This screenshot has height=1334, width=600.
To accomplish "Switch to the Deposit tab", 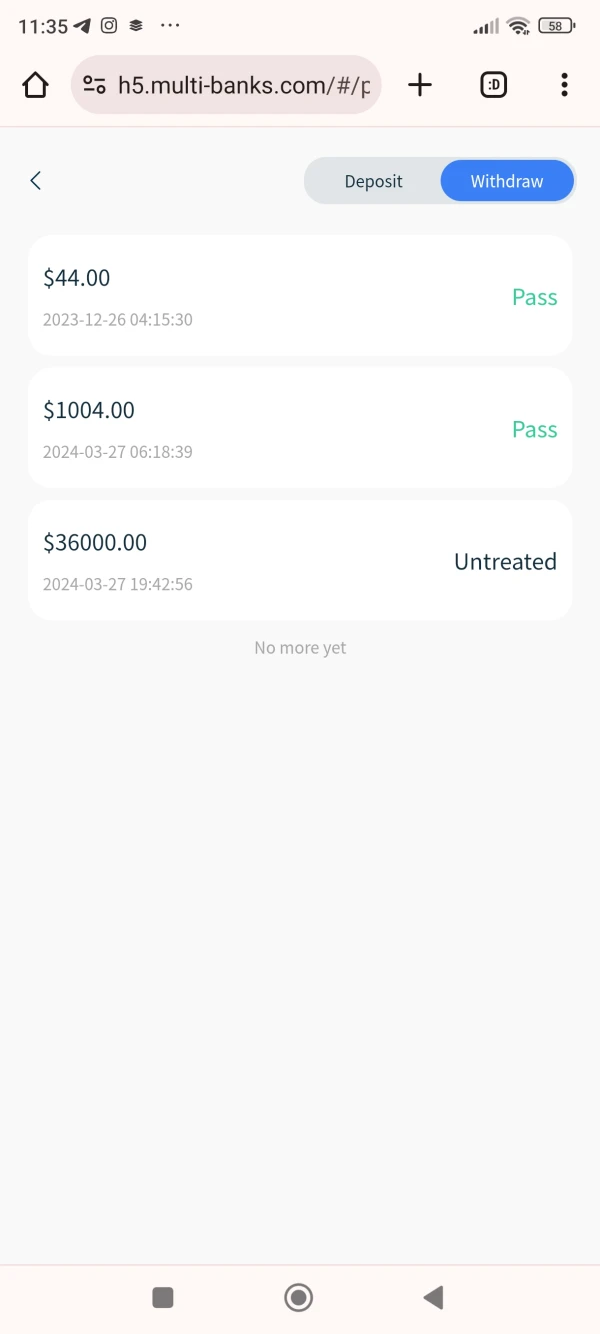I will [373, 181].
